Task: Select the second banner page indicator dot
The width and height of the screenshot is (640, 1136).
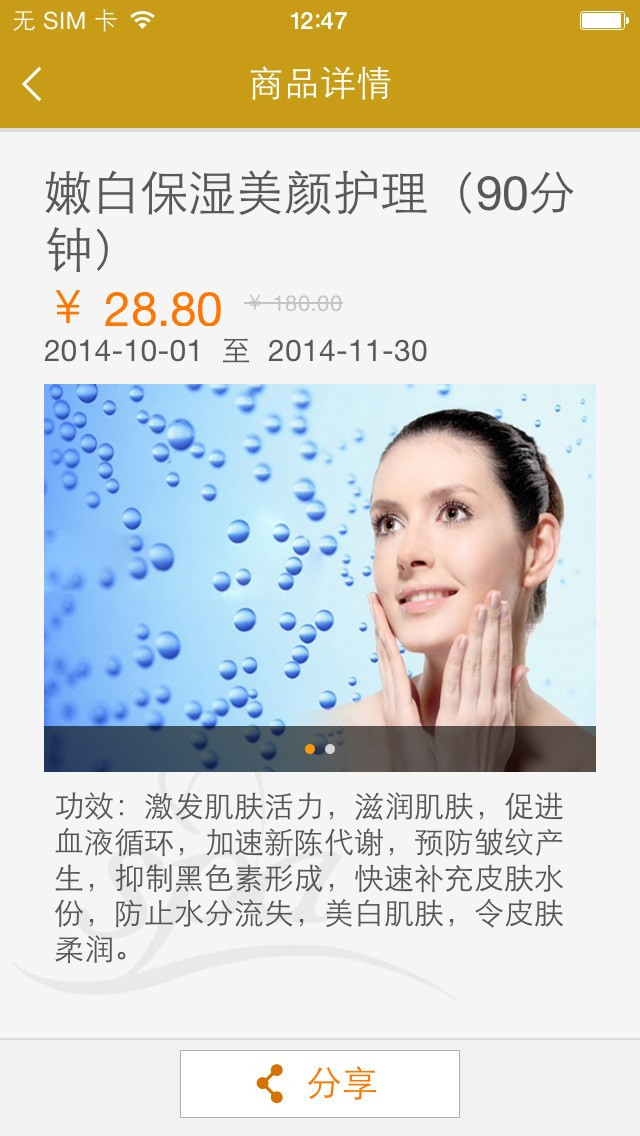Action: point(330,749)
